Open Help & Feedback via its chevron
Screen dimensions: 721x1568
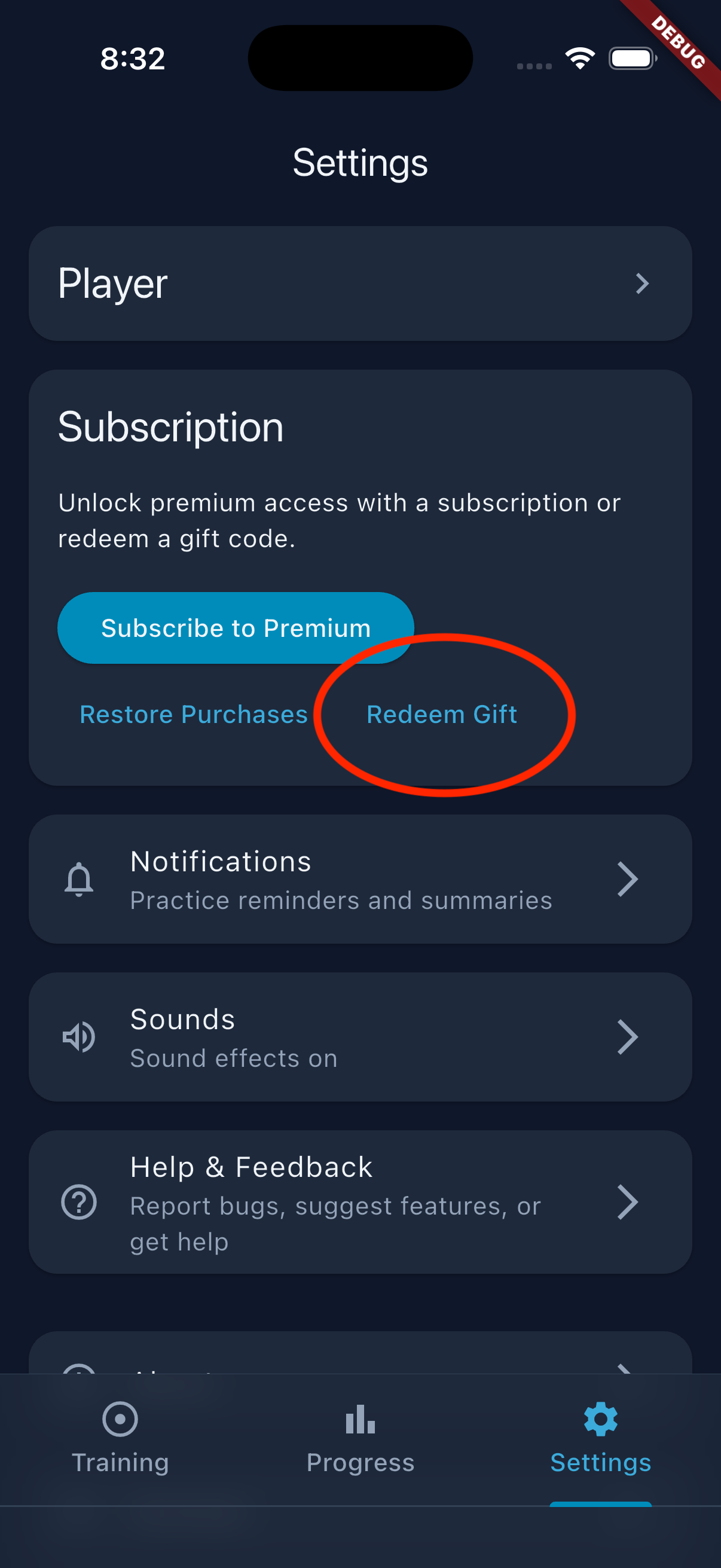tap(628, 1202)
